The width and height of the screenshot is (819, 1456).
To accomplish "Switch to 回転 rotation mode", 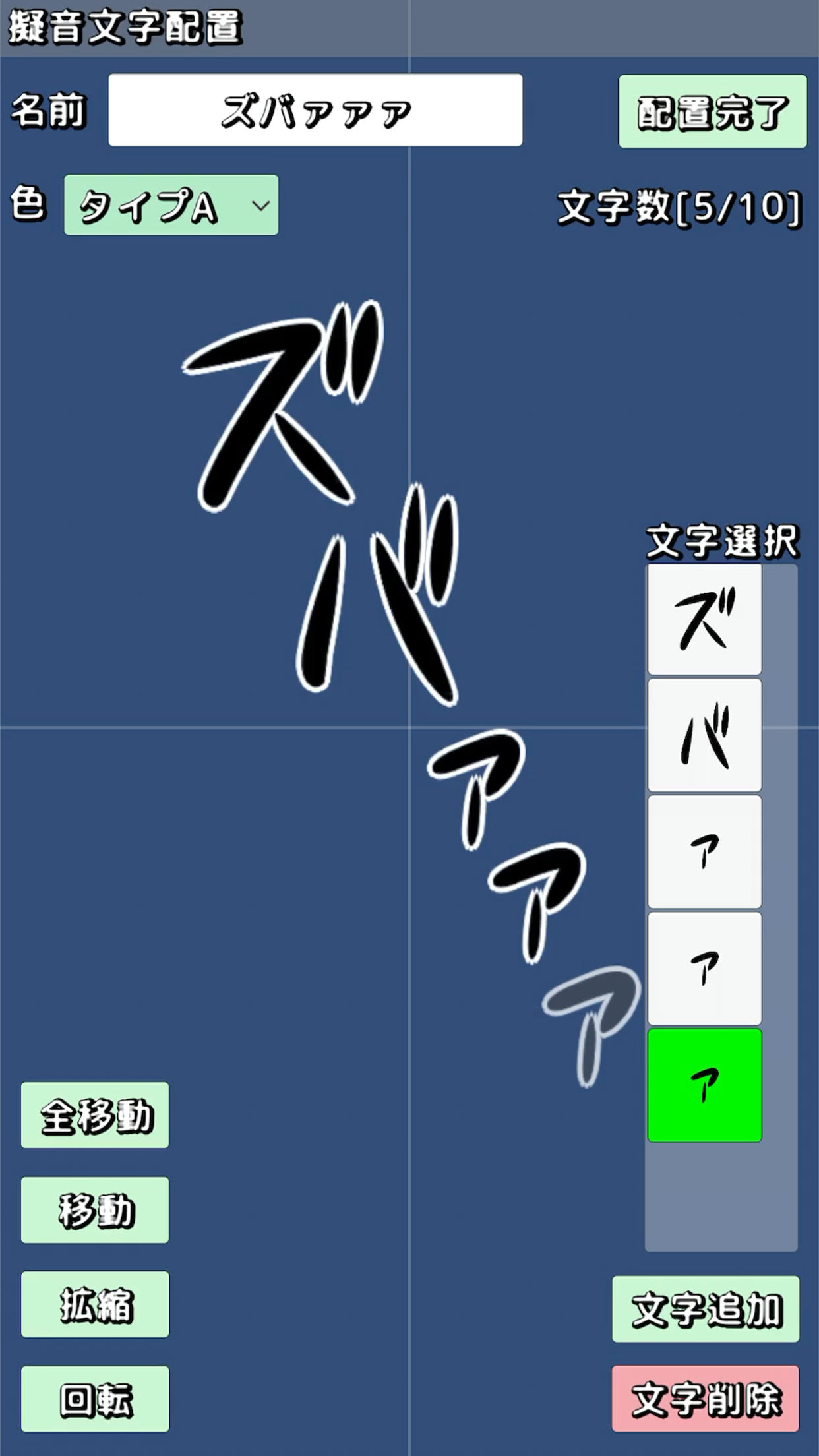I will [95, 1399].
